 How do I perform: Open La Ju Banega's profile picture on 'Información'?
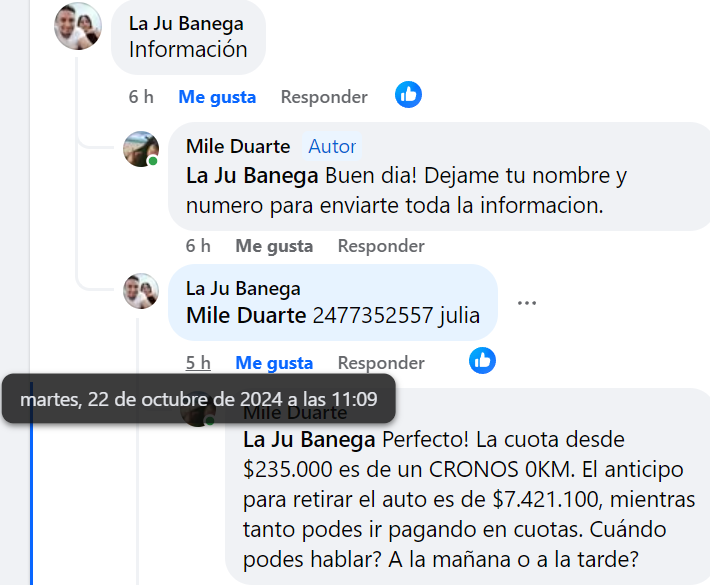77,27
